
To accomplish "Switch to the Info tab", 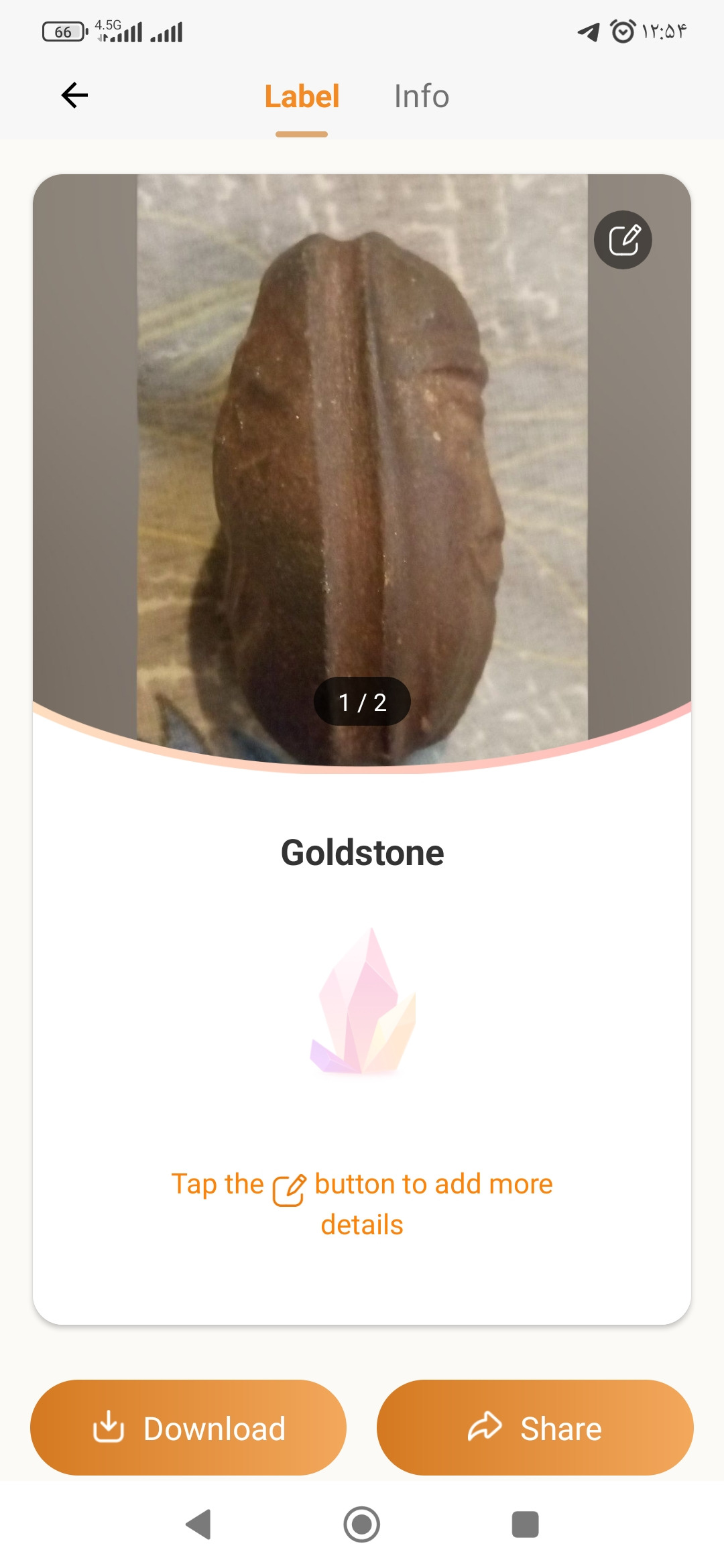I will (x=421, y=96).
